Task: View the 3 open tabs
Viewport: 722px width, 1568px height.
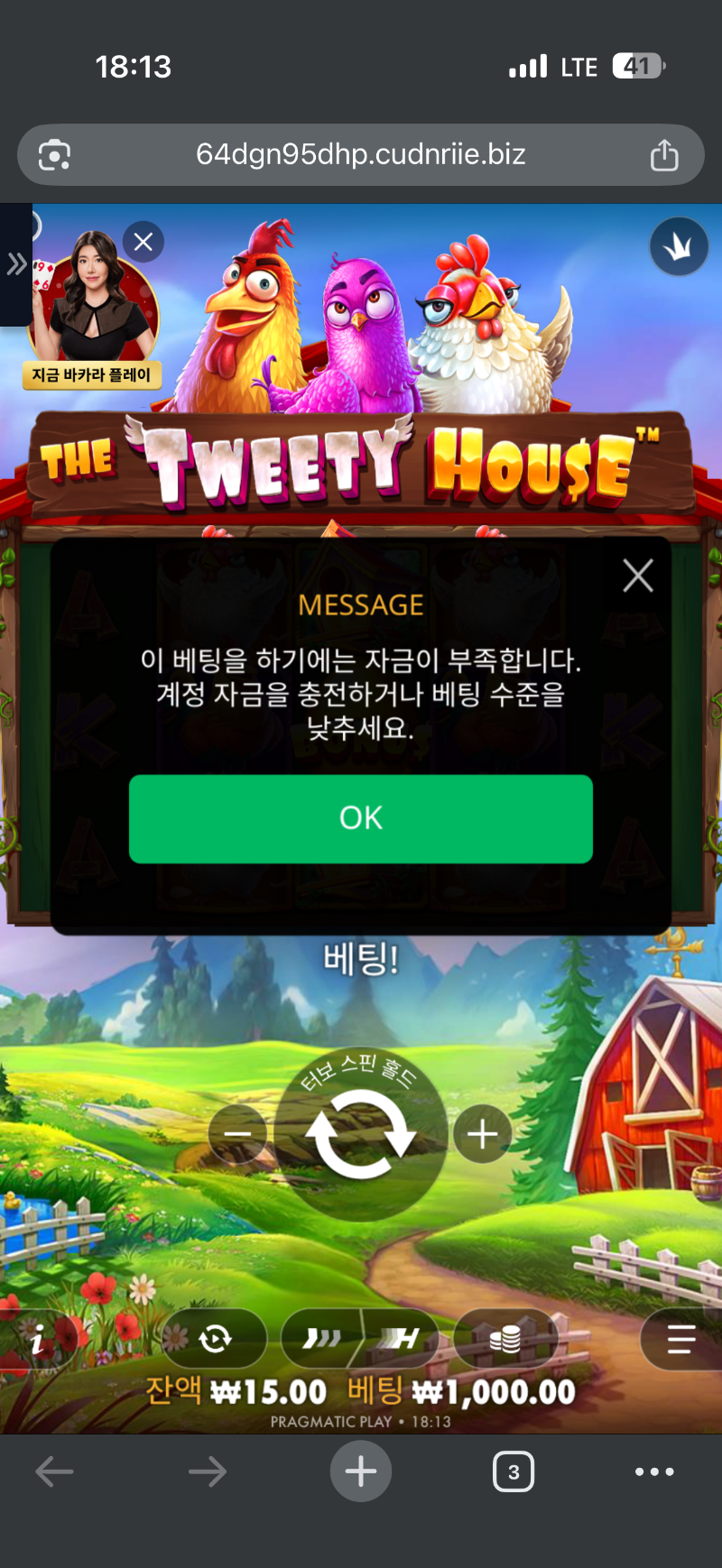Action: point(513,1472)
